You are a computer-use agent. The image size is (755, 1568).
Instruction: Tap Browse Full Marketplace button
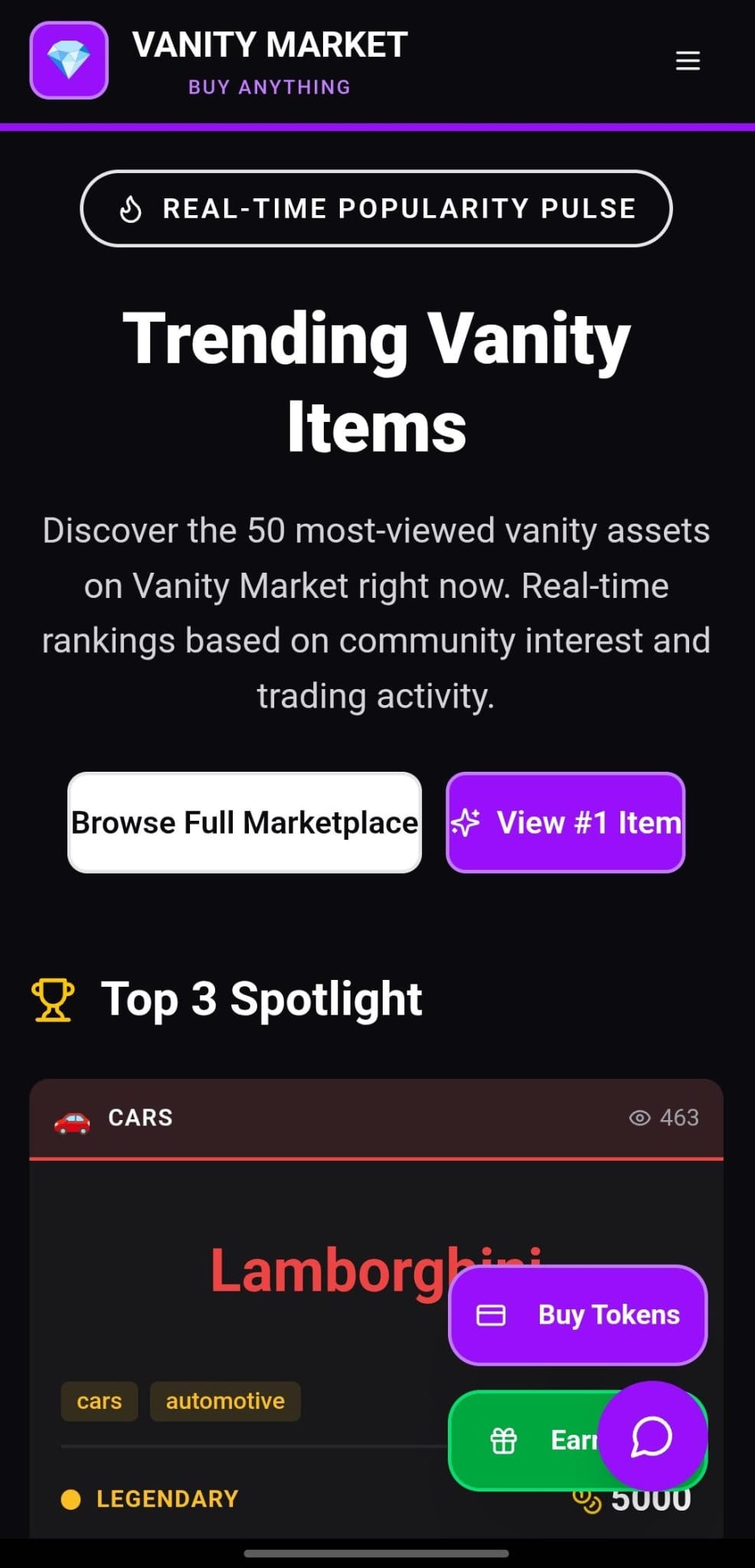coord(244,822)
